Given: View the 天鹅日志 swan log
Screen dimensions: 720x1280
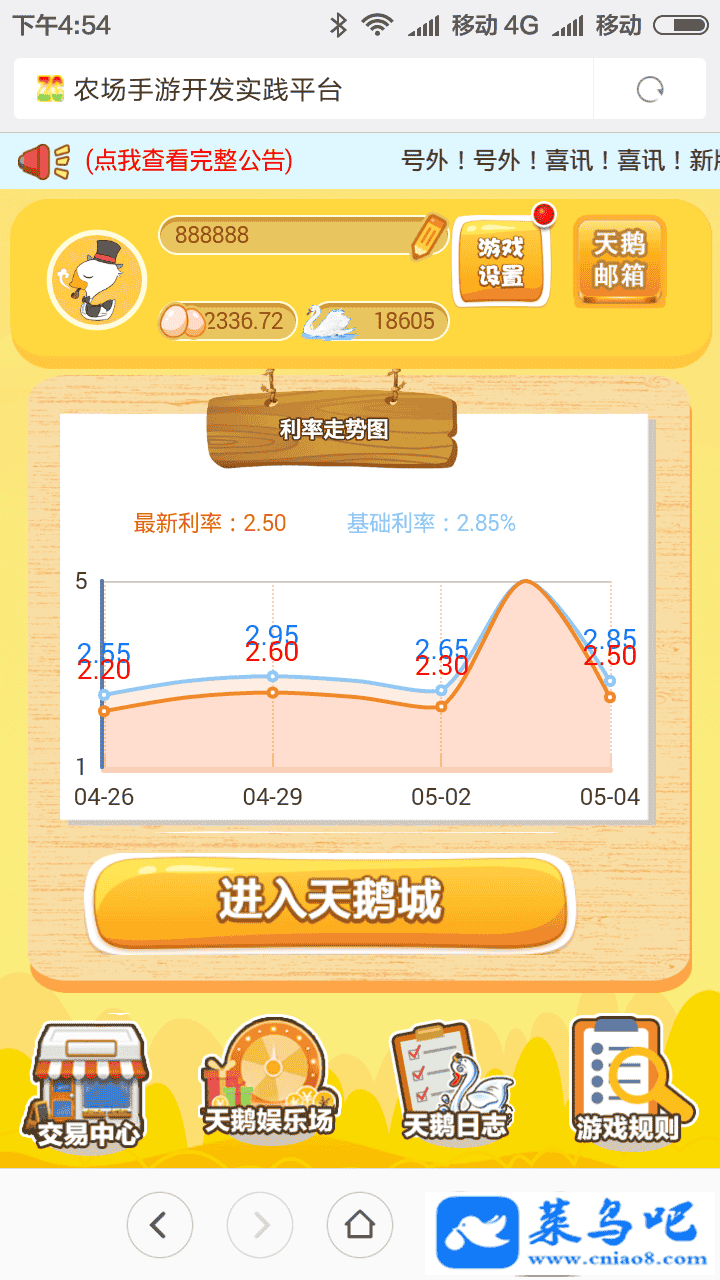Looking at the screenshot, I should pos(455,1084).
